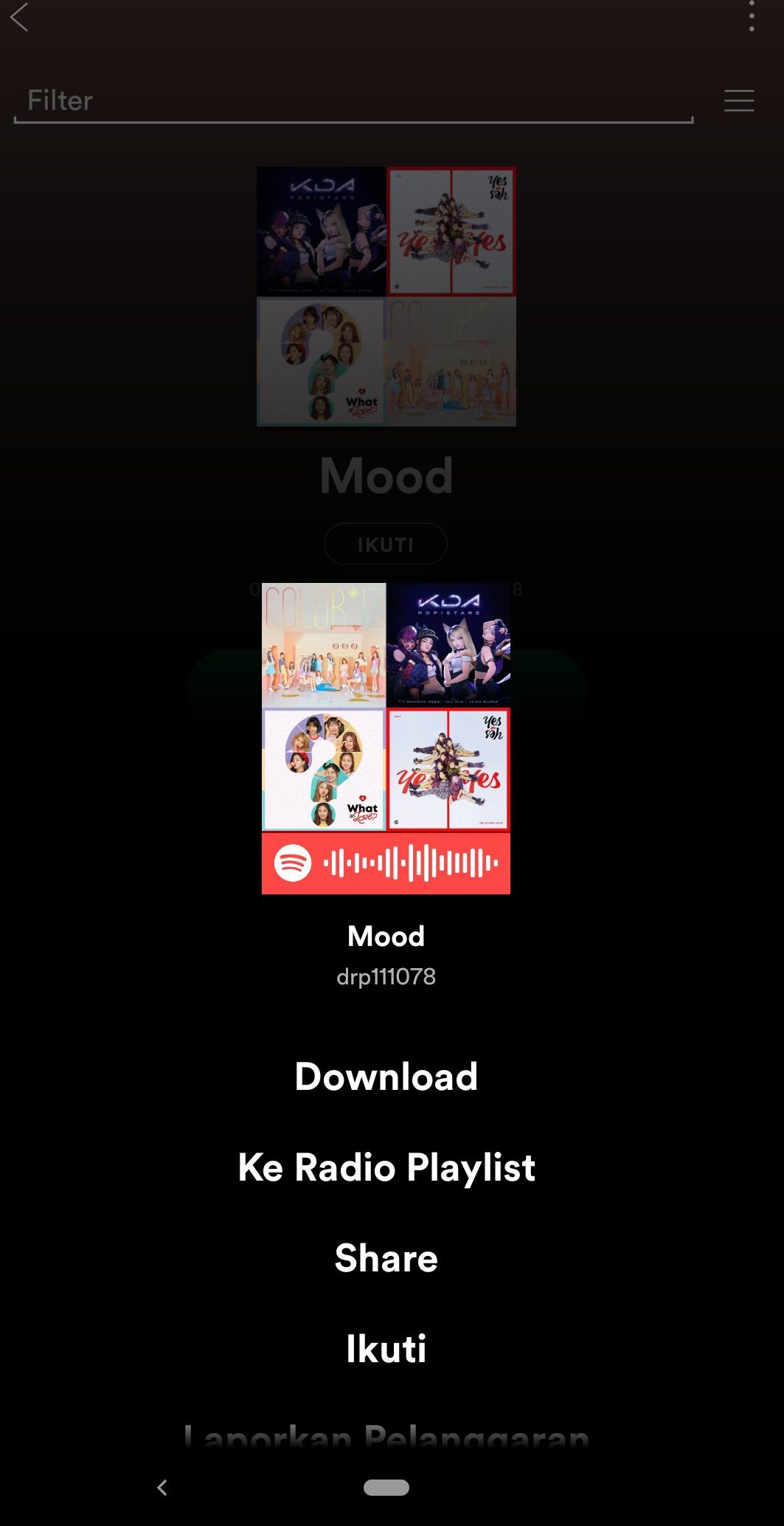Open the Yes or Yes album cover
This screenshot has width=784, height=1526.
[x=446, y=769]
